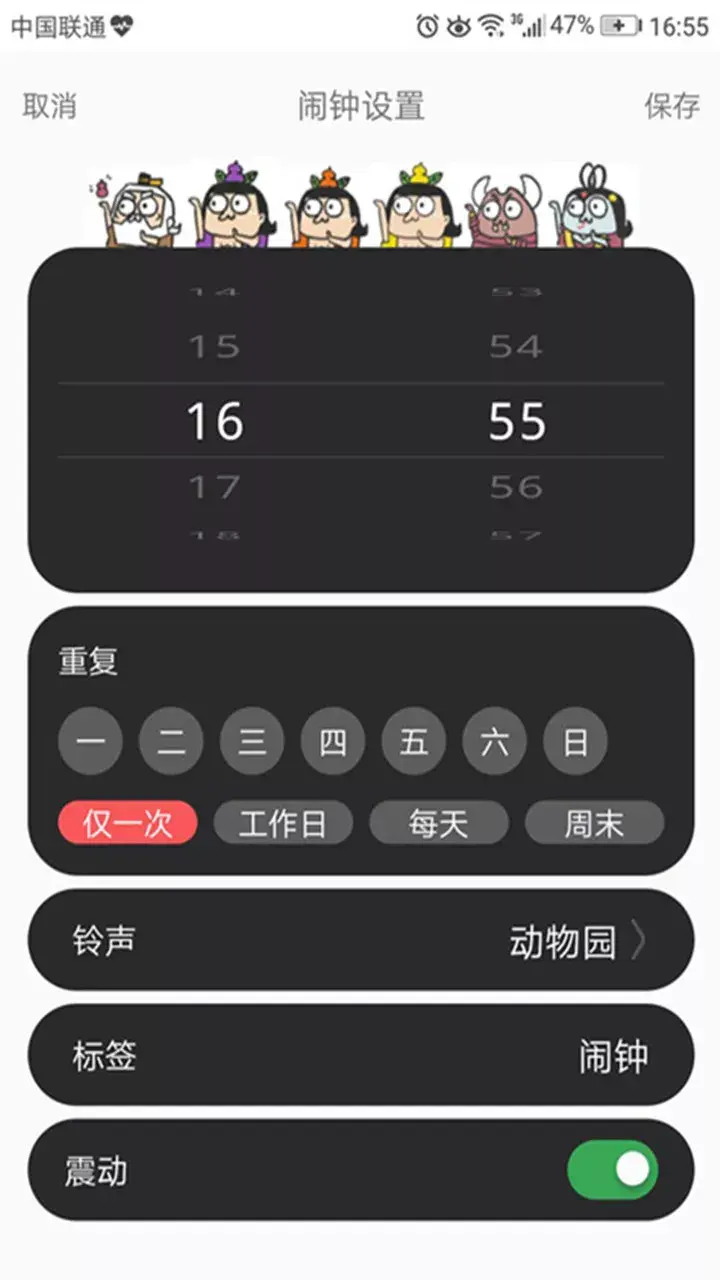The height and width of the screenshot is (1280, 720).
Task: Edit the 标签 alarm label
Action: pos(360,1056)
